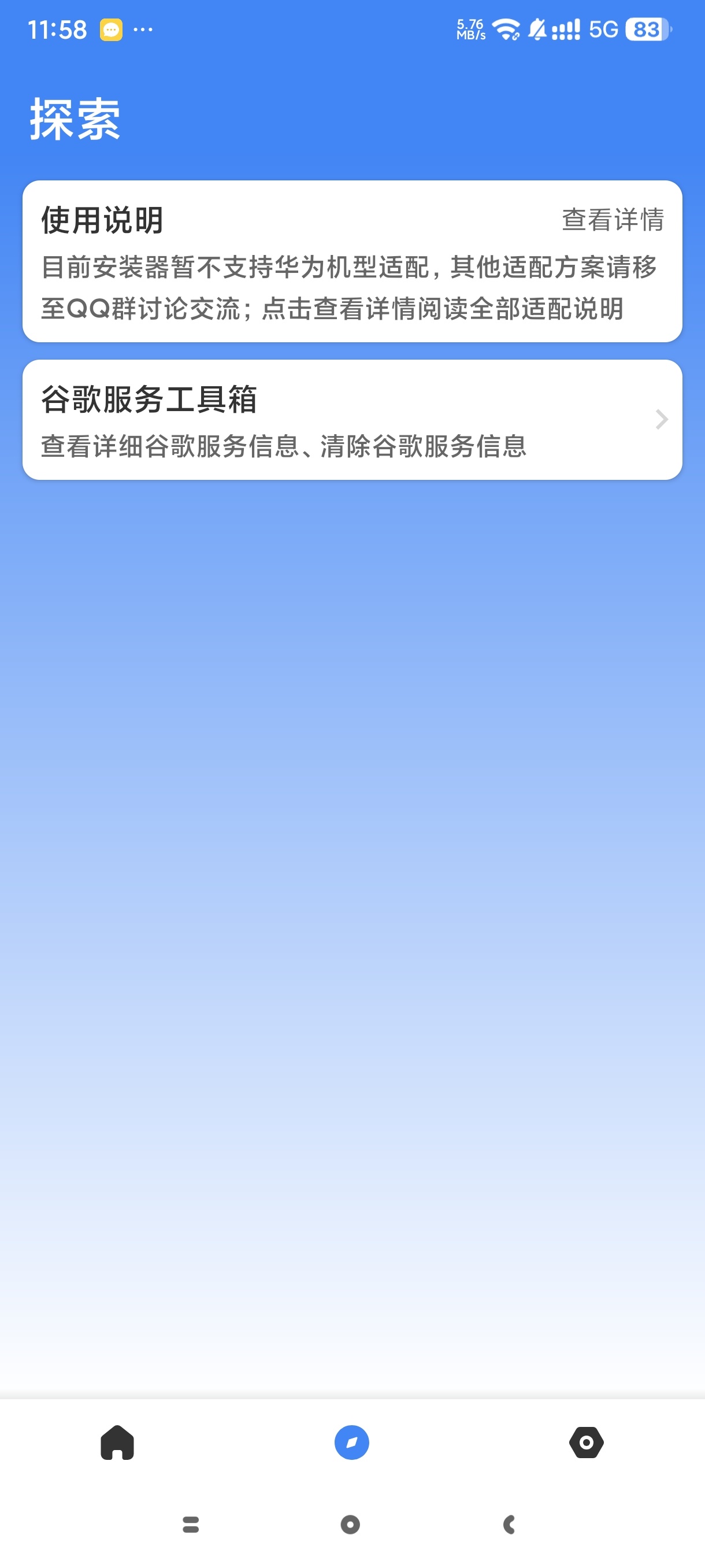The width and height of the screenshot is (705, 1568).
Task: Tap the clock showing 11:58
Action: [58, 29]
